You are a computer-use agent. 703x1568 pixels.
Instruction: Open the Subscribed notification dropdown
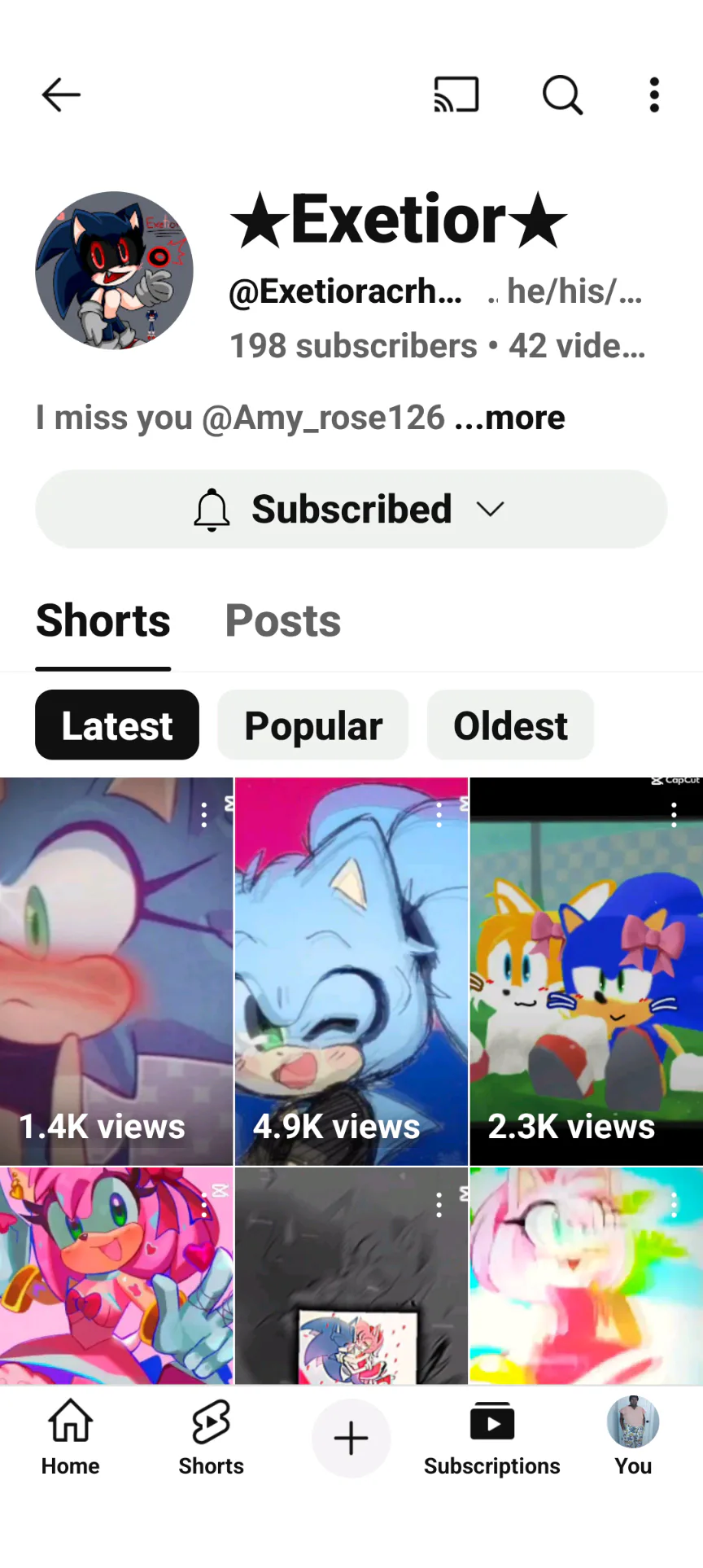351,510
